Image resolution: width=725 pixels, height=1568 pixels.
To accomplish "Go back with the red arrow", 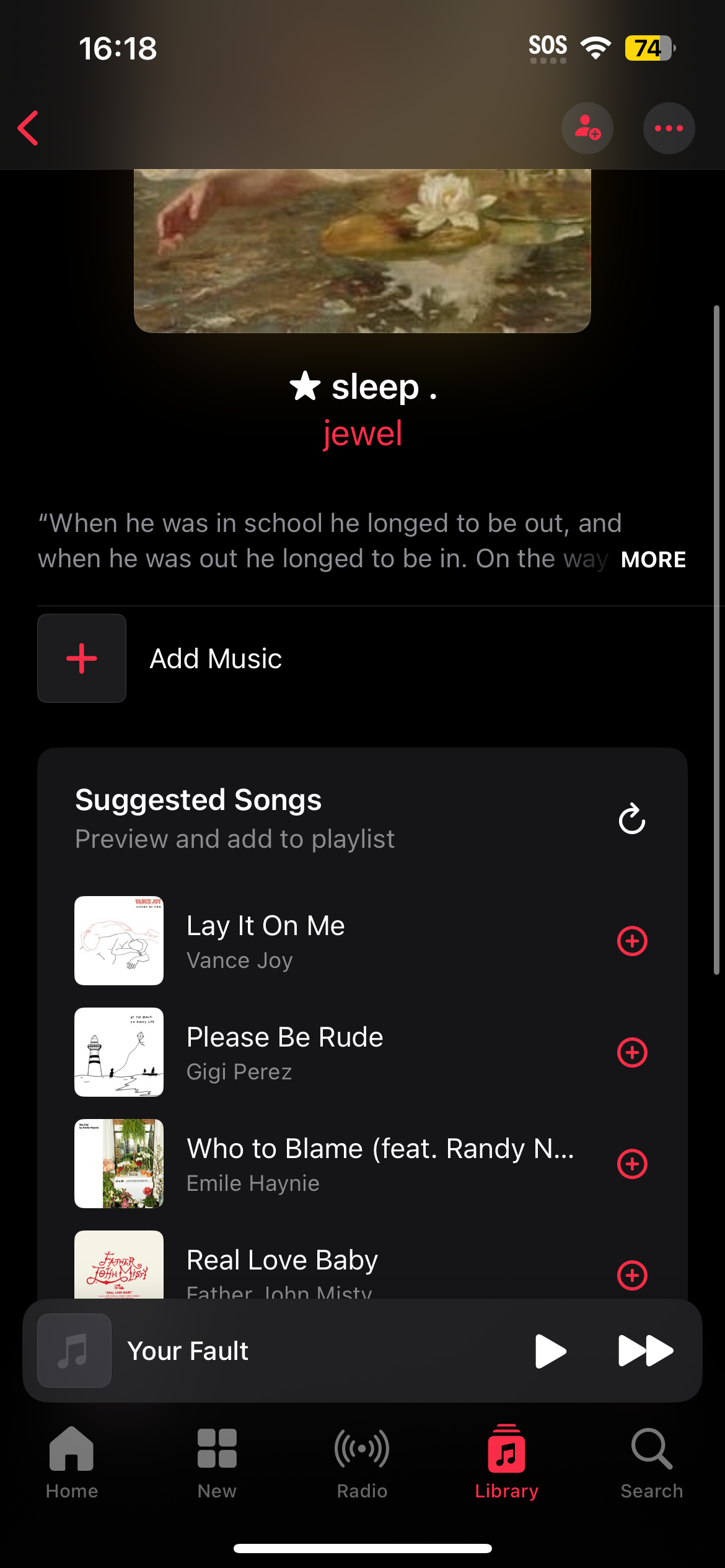I will coord(28,128).
